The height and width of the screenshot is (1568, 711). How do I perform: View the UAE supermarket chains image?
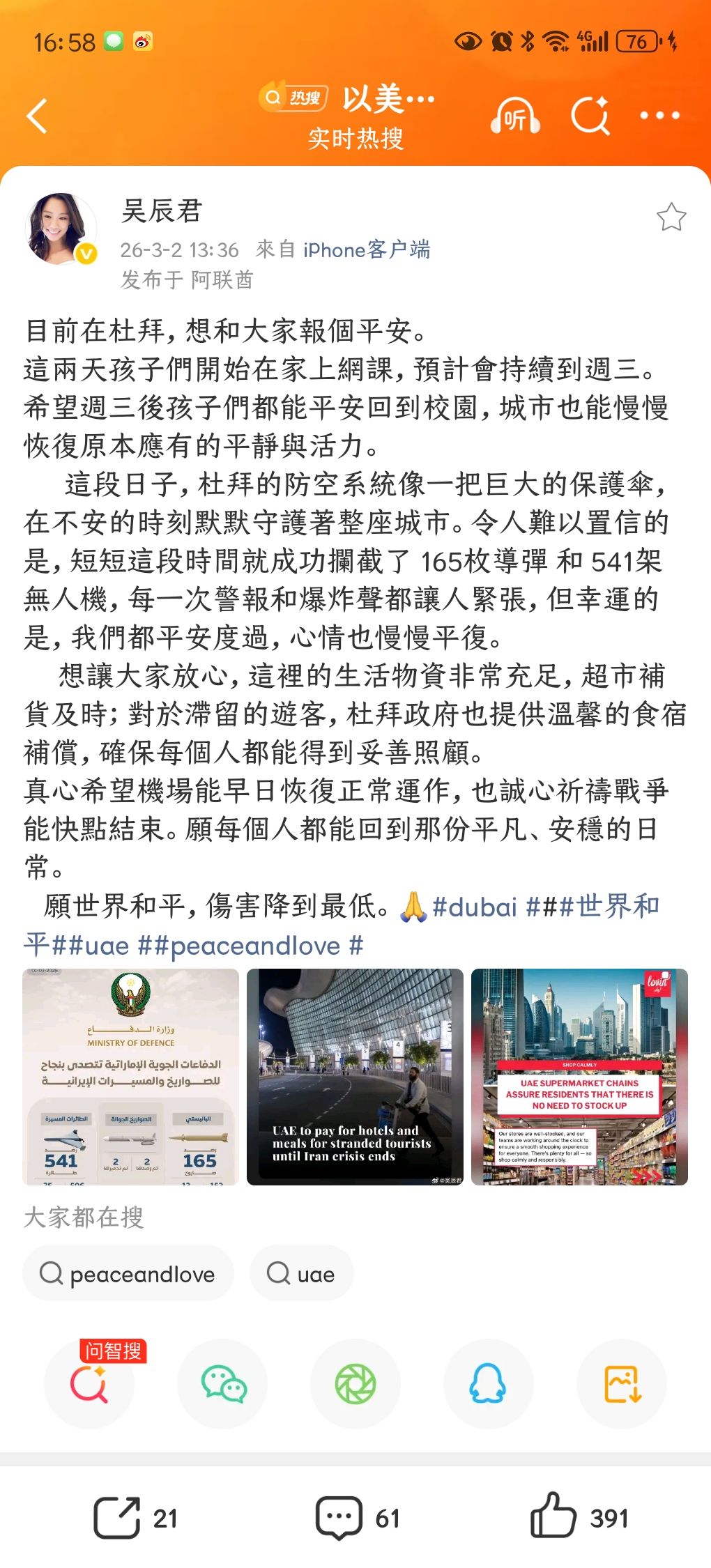pyautogui.click(x=579, y=1077)
